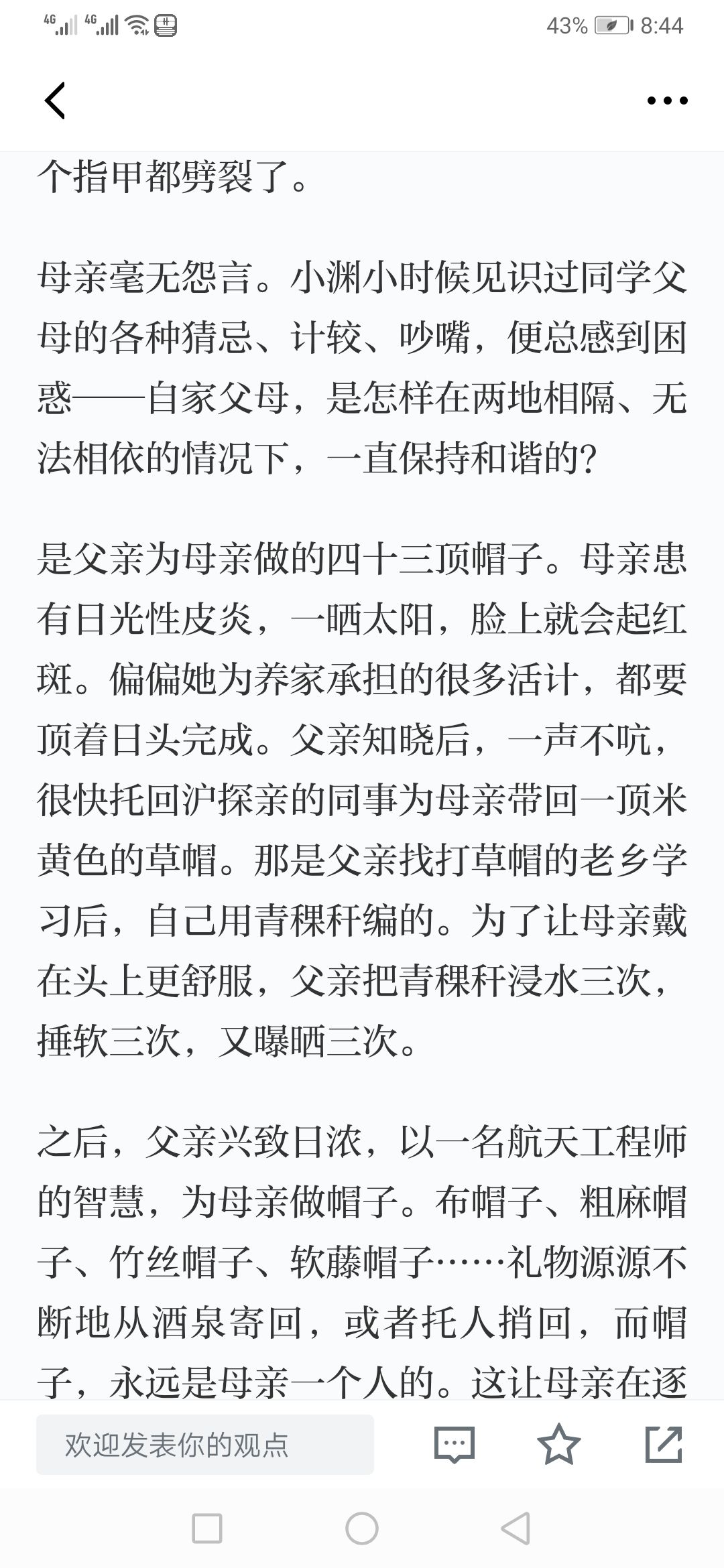Viewport: 724px width, 1568px height.
Task: Open recent apps from navigation bar
Action: click(x=207, y=1528)
